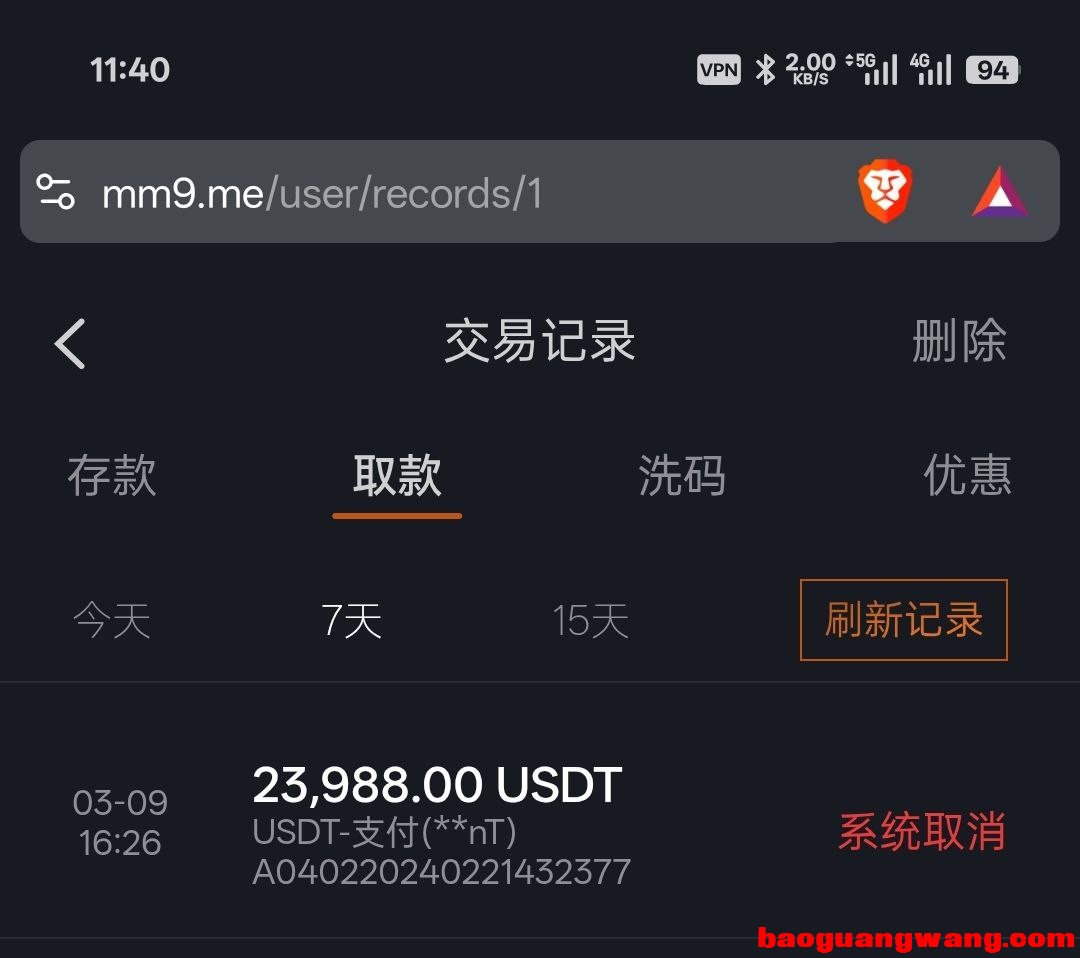
Task: Open Brave Shields lion icon
Action: (x=885, y=192)
